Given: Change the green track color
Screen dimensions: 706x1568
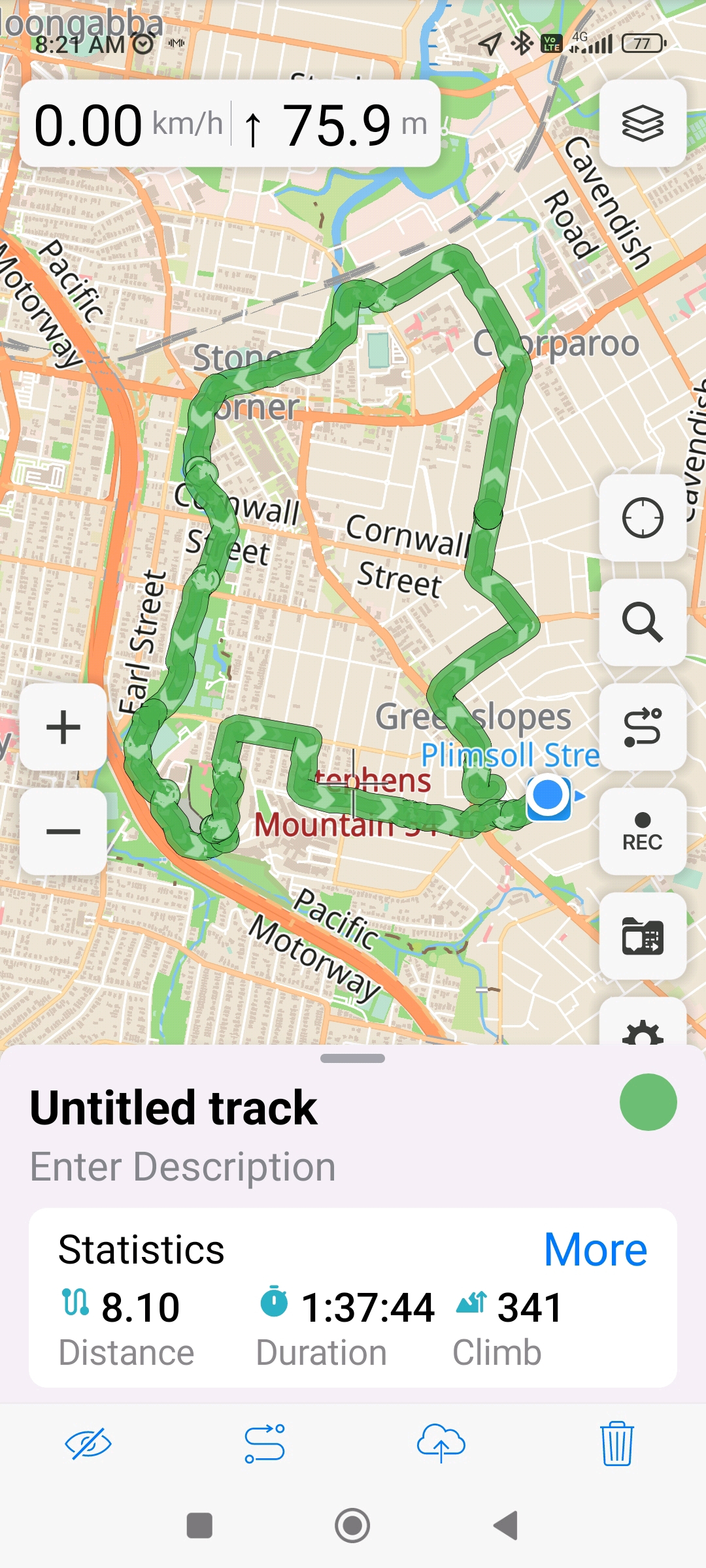Looking at the screenshot, I should coord(648,1102).
